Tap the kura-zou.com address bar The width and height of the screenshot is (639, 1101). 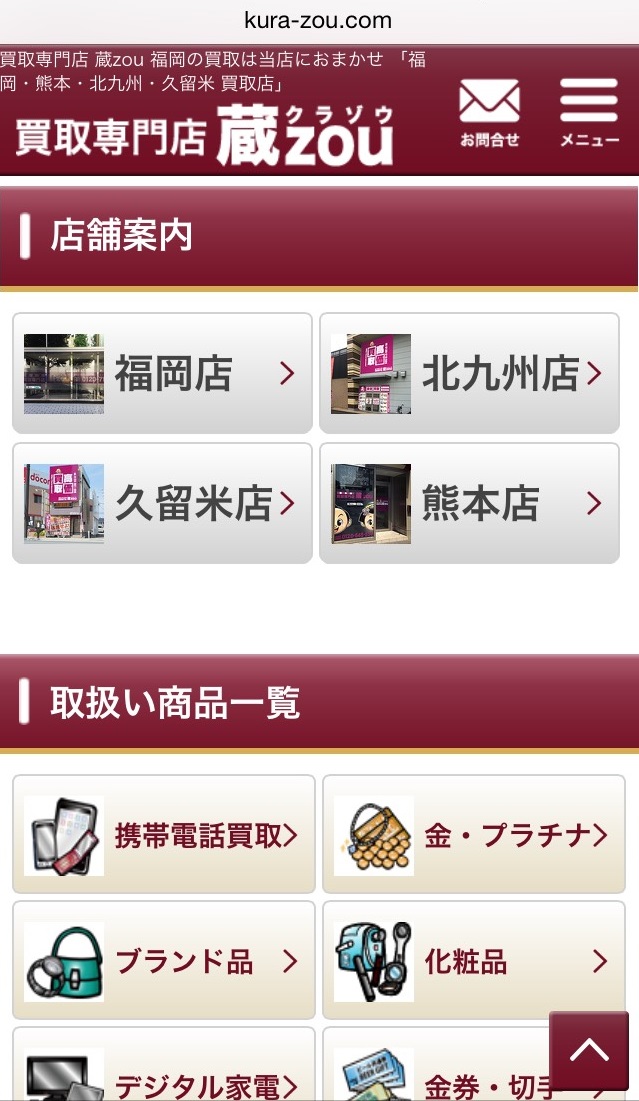pos(318,20)
